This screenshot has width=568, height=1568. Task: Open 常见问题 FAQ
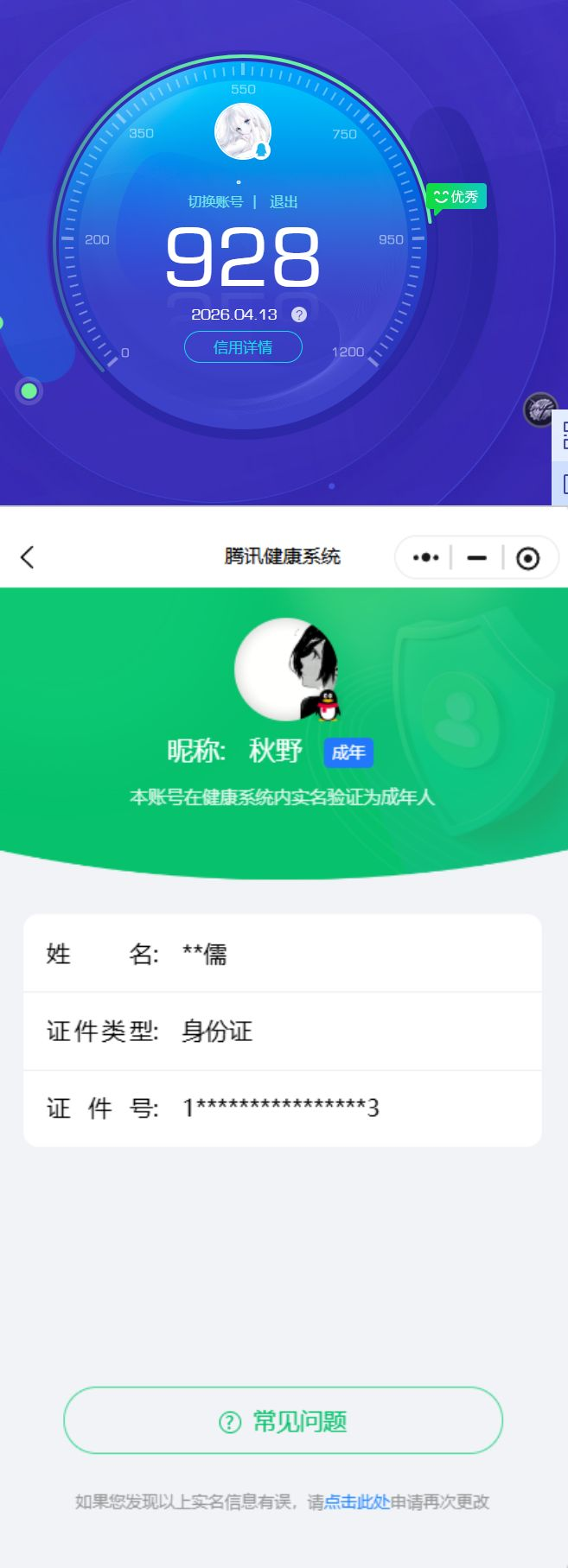pyautogui.click(x=283, y=1421)
